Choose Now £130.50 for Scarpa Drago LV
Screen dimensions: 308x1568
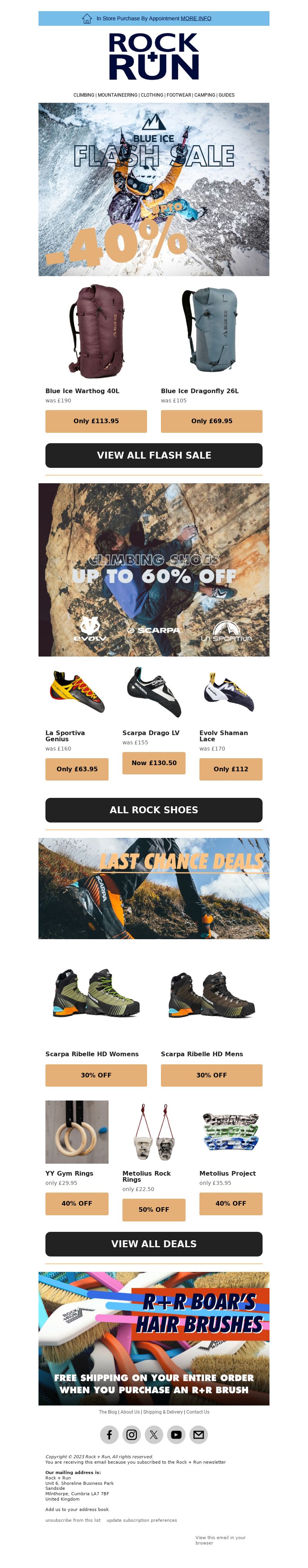[x=154, y=763]
